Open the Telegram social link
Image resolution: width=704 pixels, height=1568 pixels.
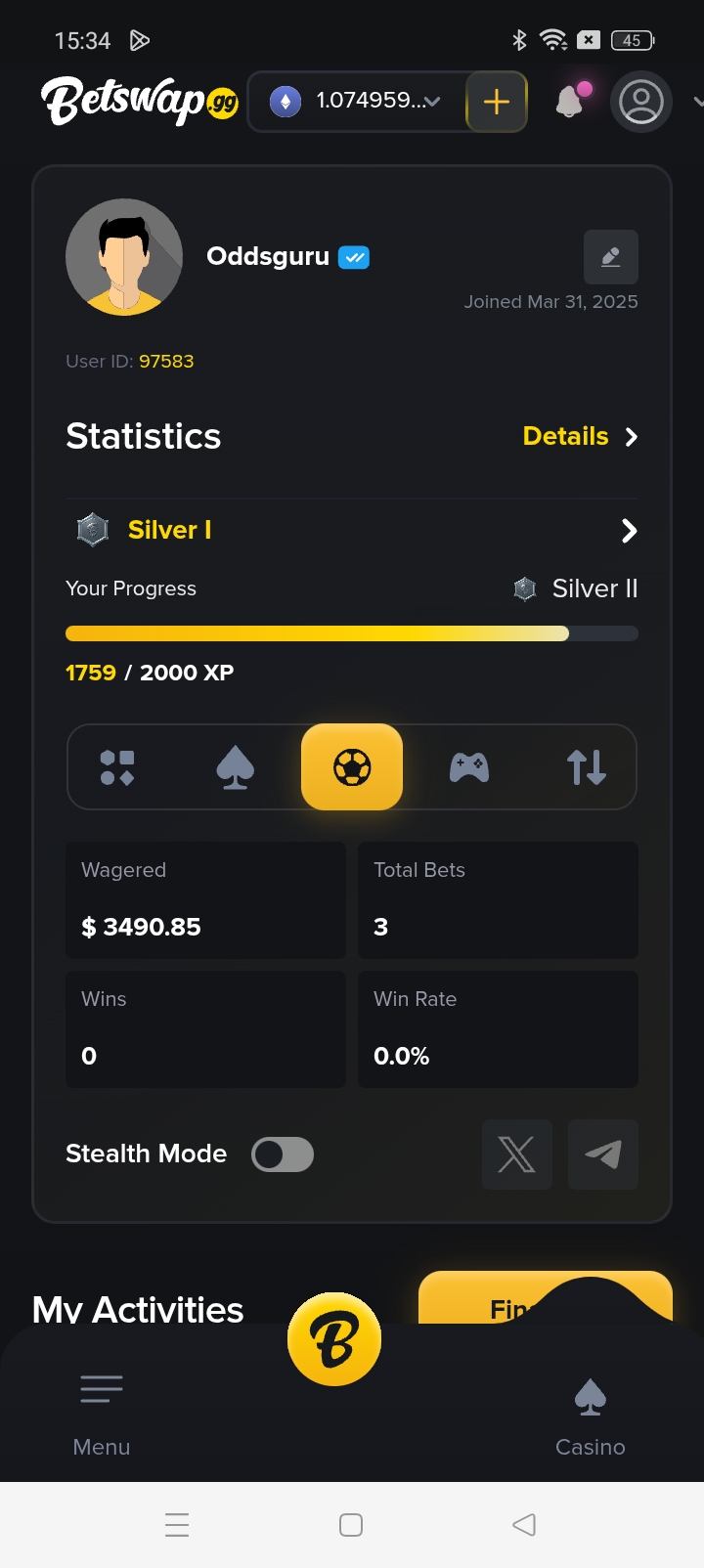tap(603, 1154)
